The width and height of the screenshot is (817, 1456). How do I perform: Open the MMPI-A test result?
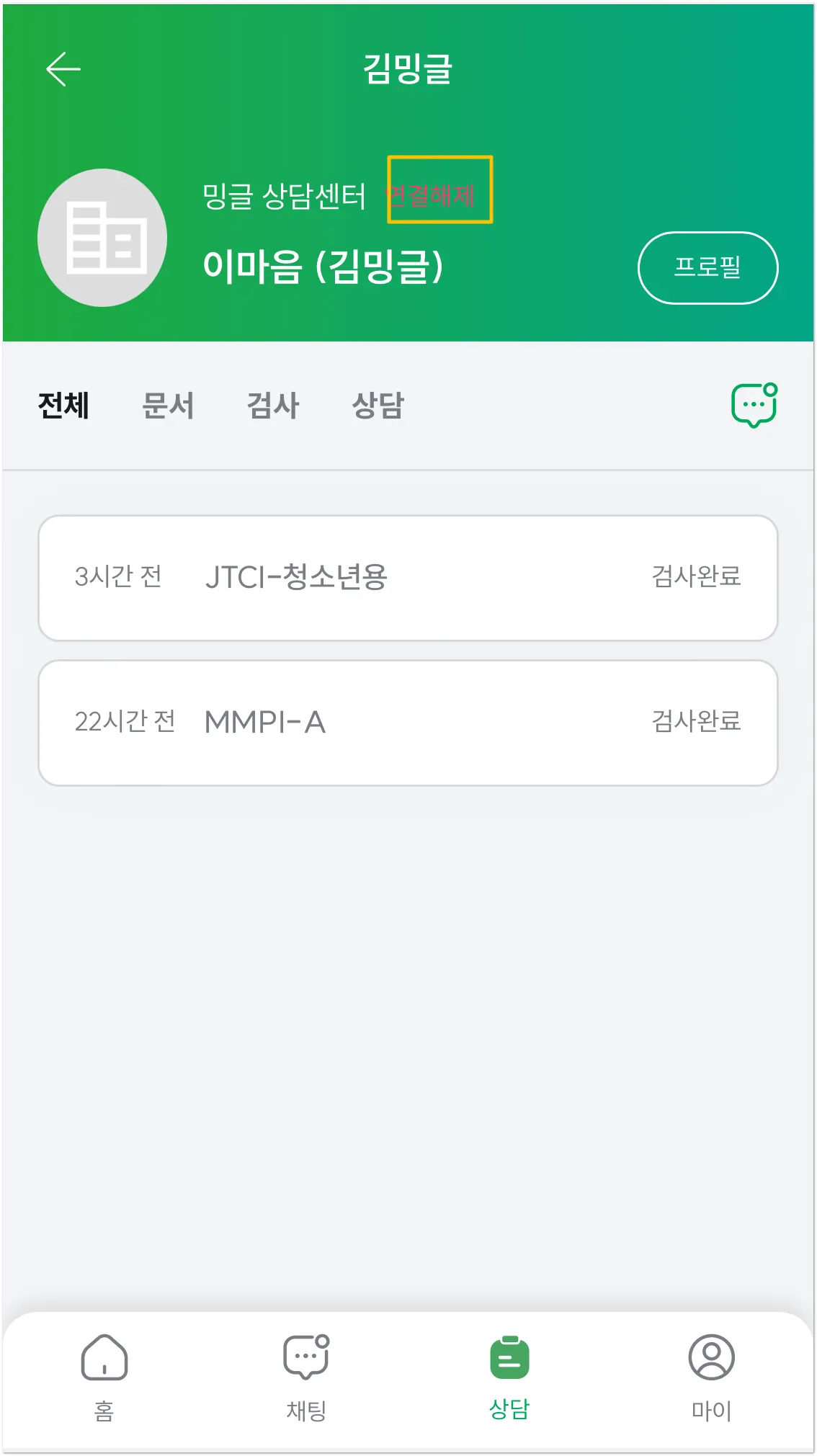[408, 722]
